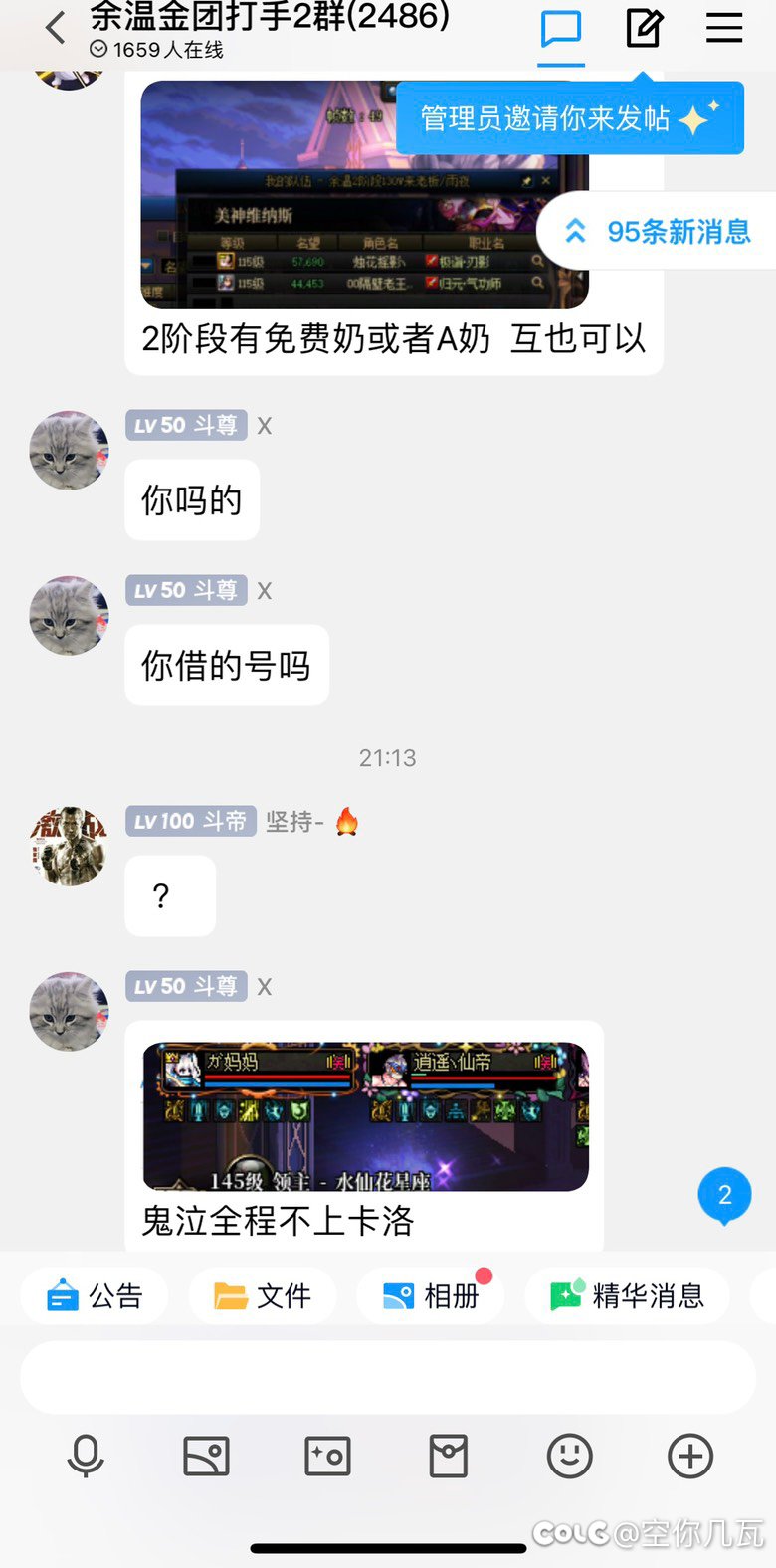
Task: Go back from the group chat
Action: pos(56,28)
